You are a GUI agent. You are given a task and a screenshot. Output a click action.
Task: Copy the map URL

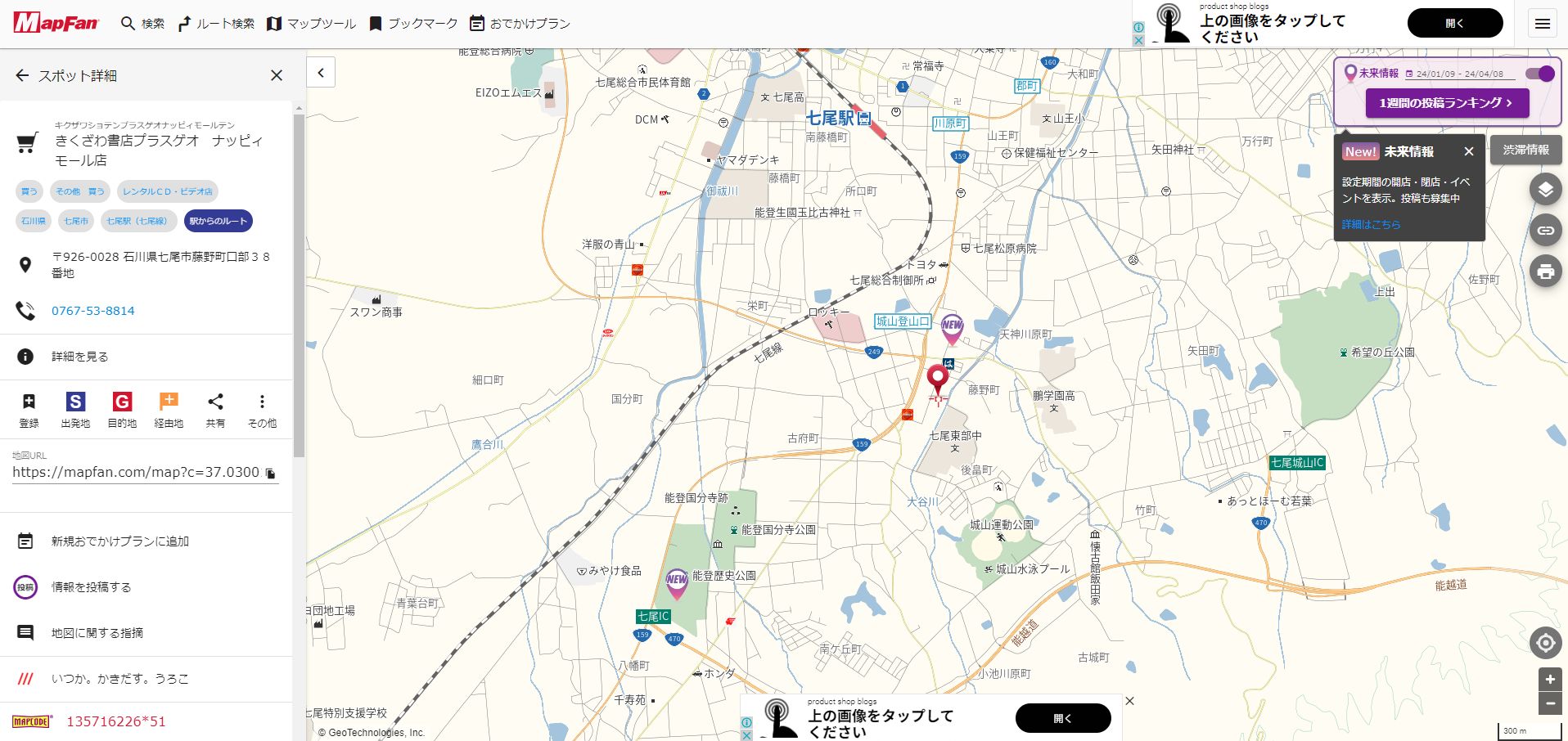point(271,473)
